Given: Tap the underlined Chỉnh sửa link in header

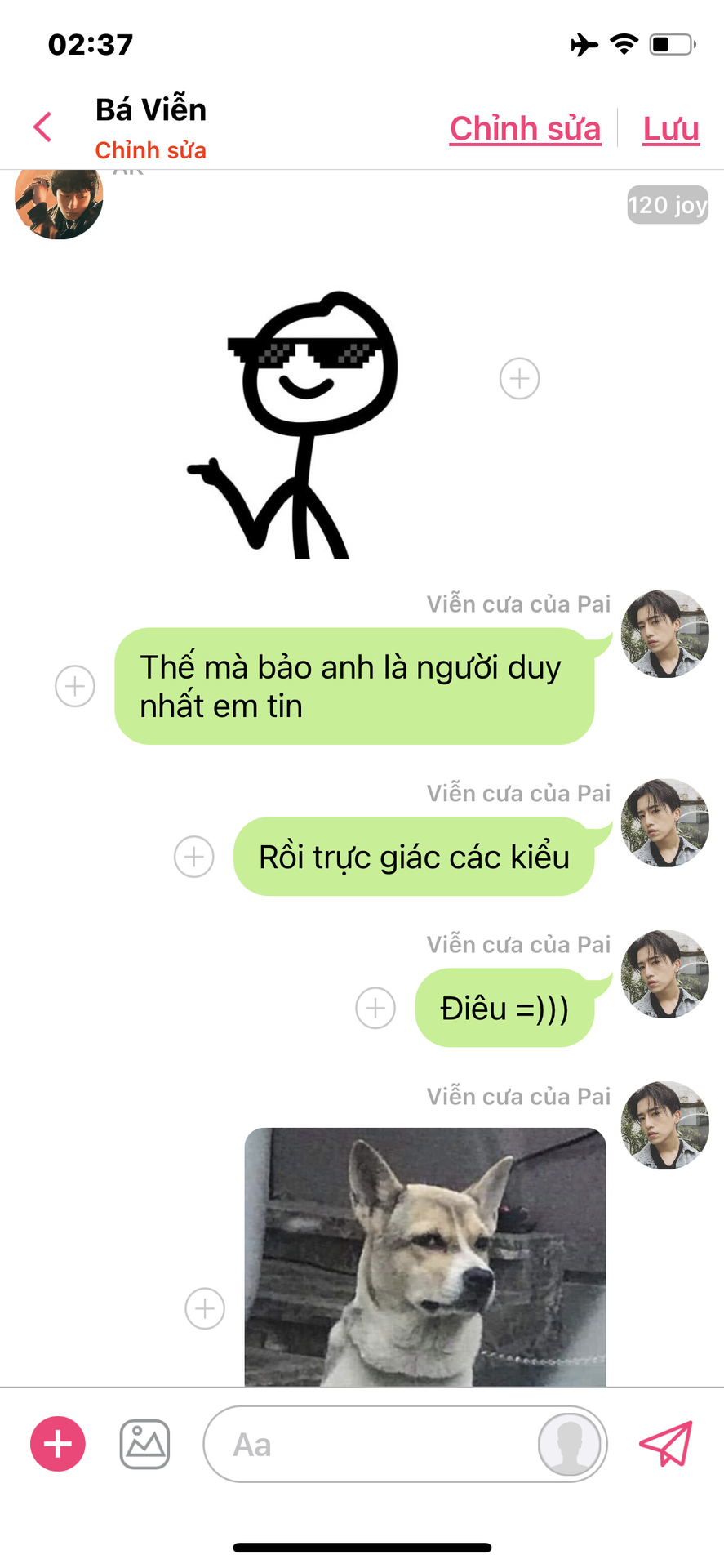Looking at the screenshot, I should point(525,129).
